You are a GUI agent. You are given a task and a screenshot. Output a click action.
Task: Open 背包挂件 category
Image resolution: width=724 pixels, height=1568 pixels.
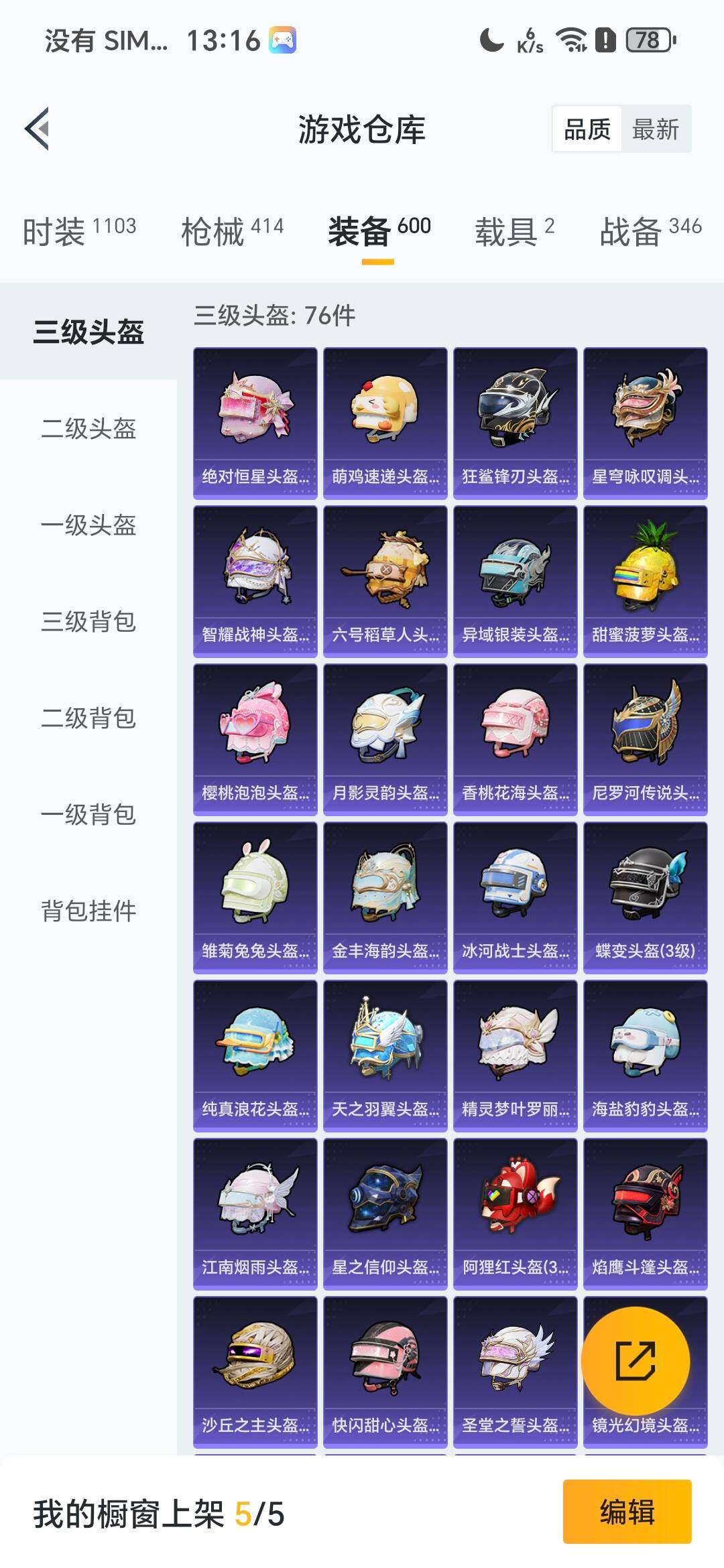click(88, 911)
